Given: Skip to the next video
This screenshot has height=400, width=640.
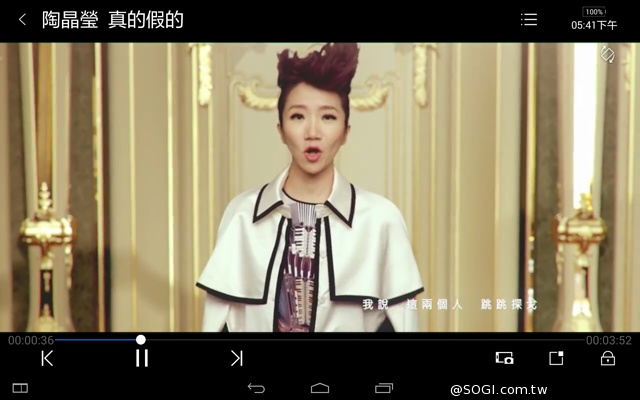Looking at the screenshot, I should coord(236,358).
